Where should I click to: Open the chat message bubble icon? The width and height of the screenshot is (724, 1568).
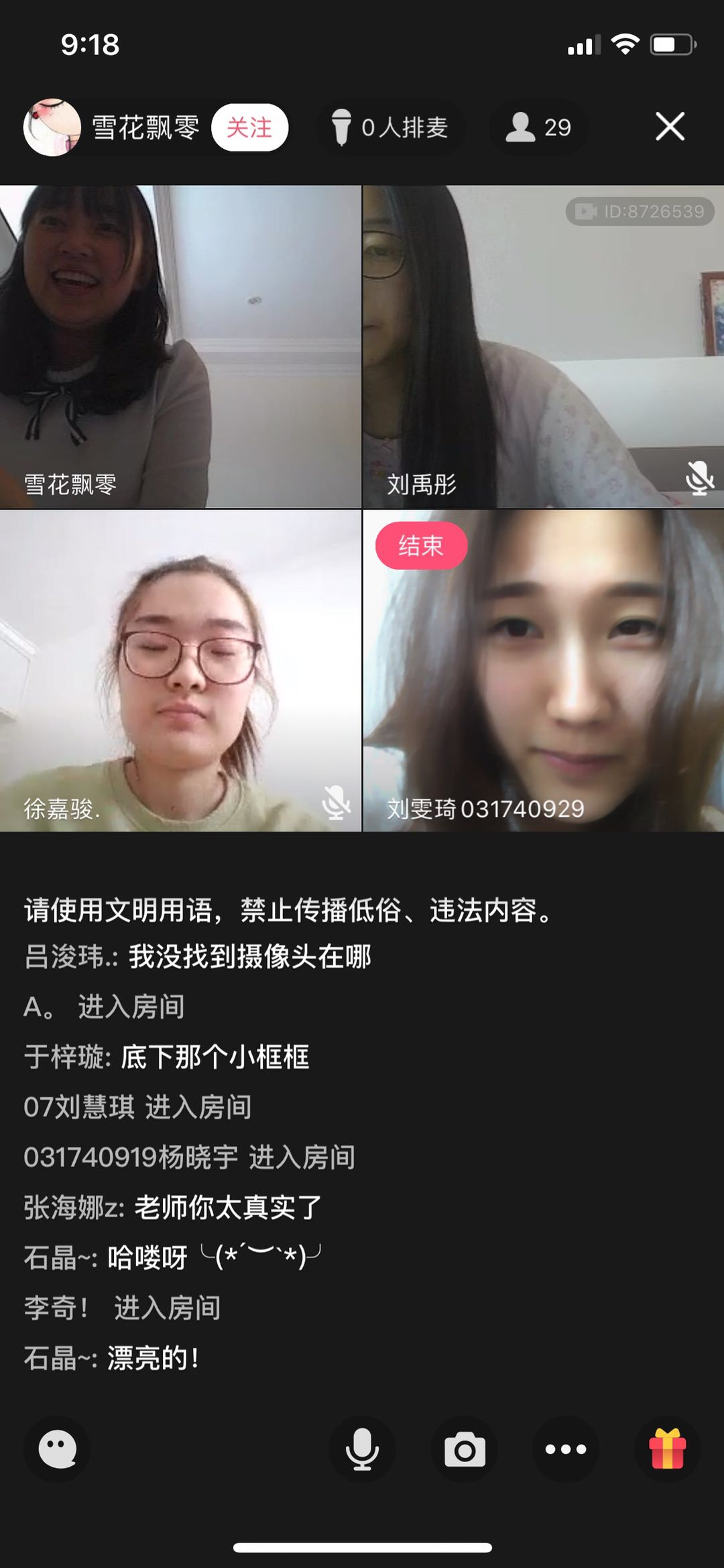tap(58, 1449)
